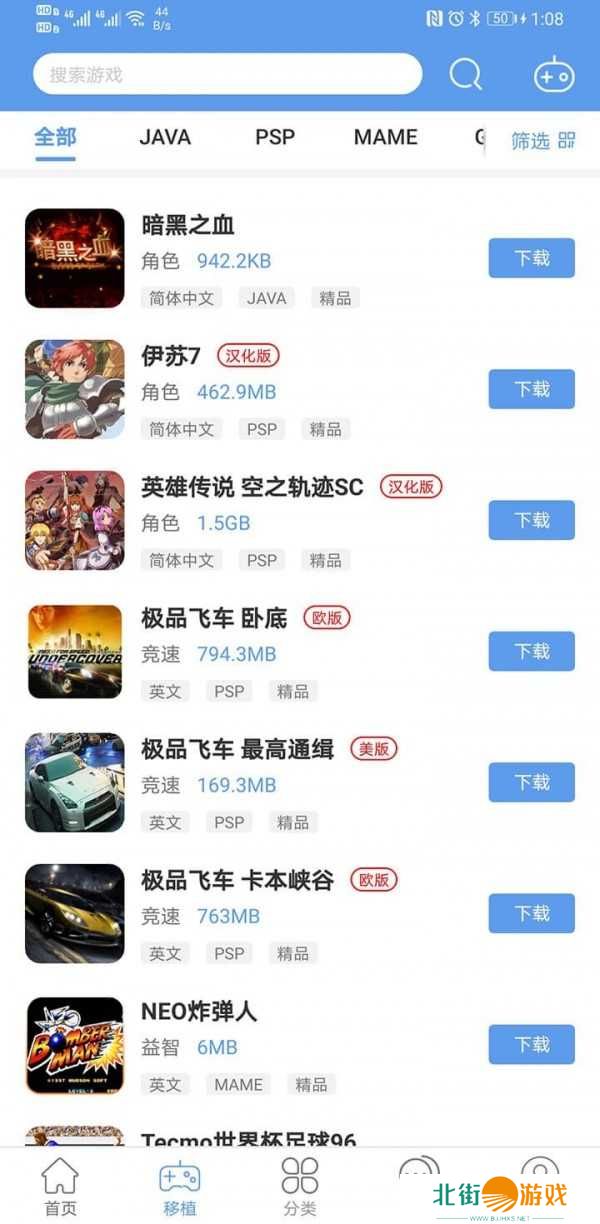Download 极品飞车 卡本峡谷

pyautogui.click(x=531, y=913)
